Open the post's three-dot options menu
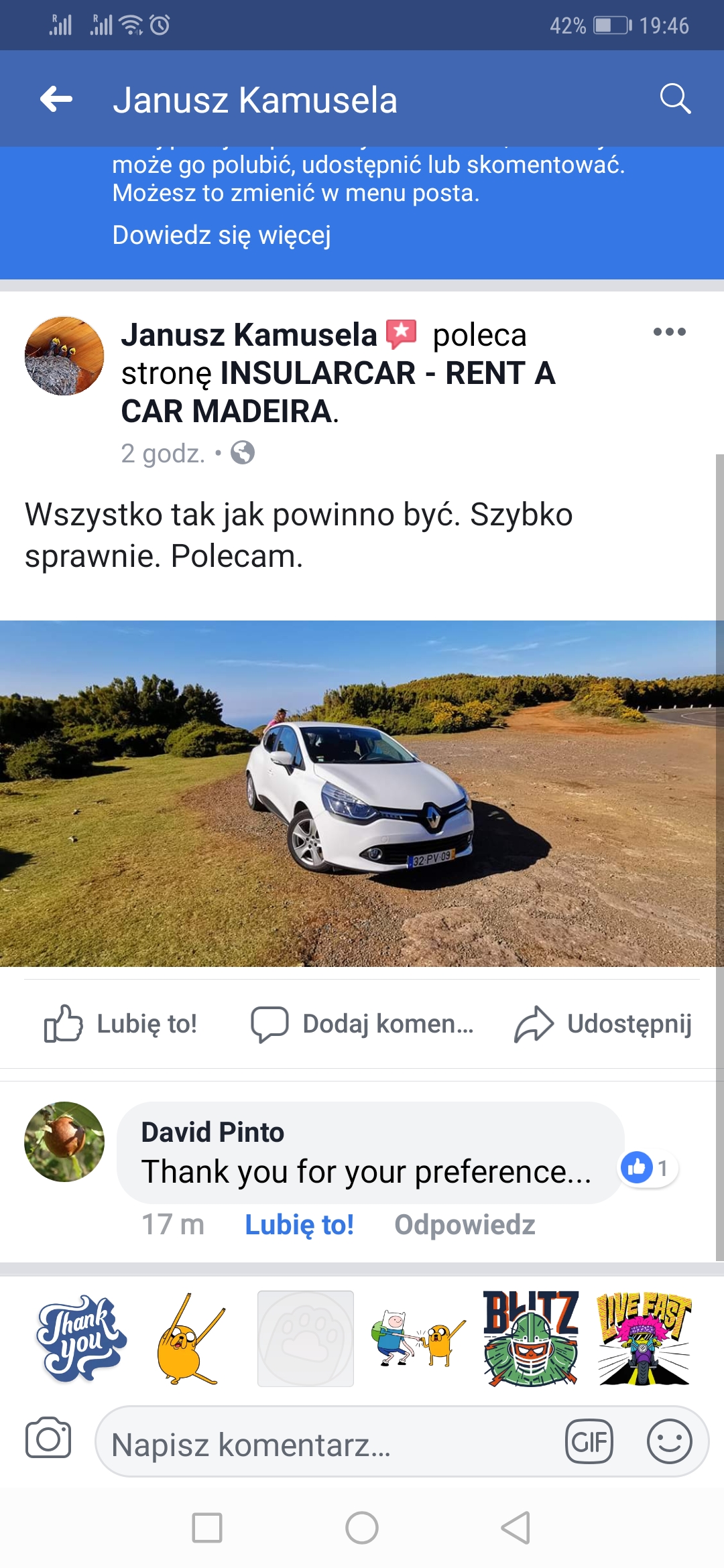Viewport: 724px width, 1568px height. click(669, 332)
